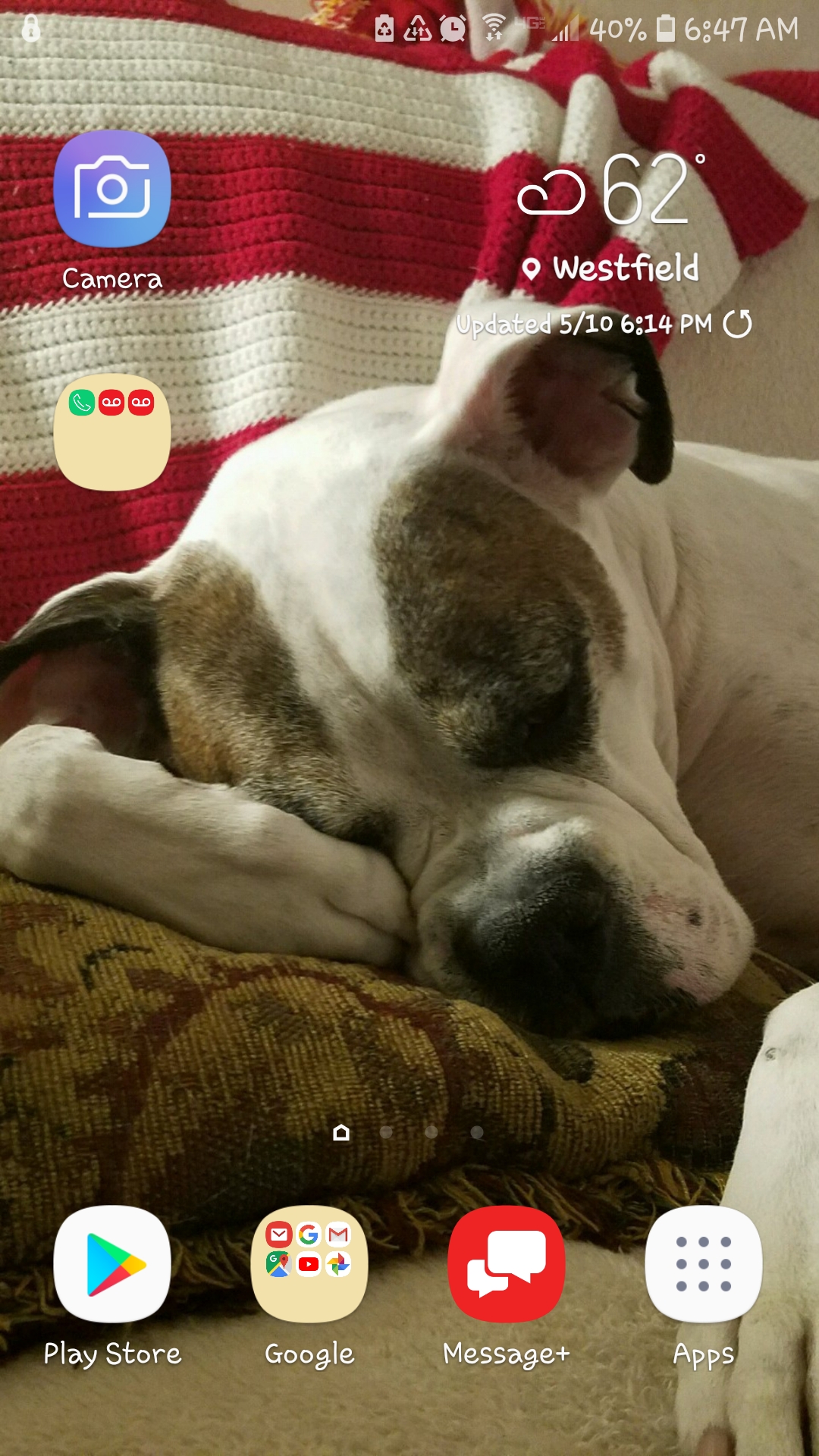Tap the home page indicator
This screenshot has width=819, height=1456.
341,1132
